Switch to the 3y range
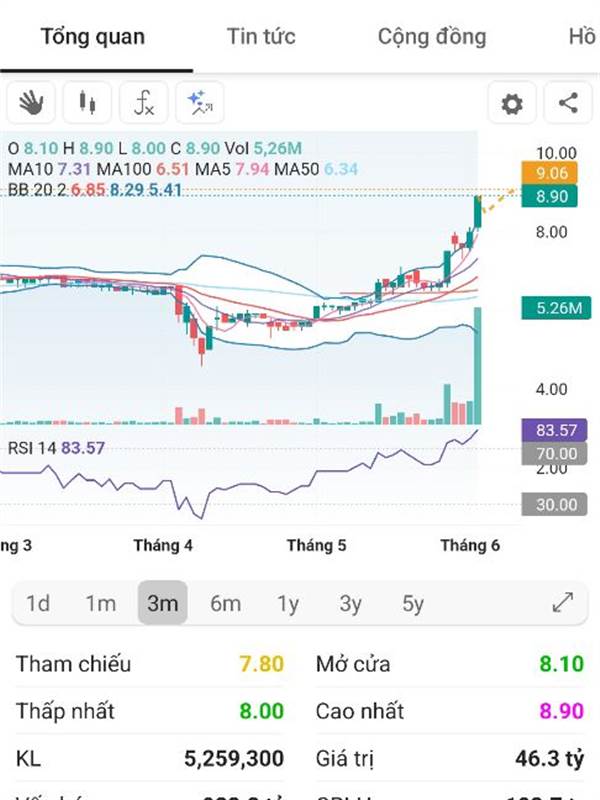The width and height of the screenshot is (600, 800). (x=350, y=603)
